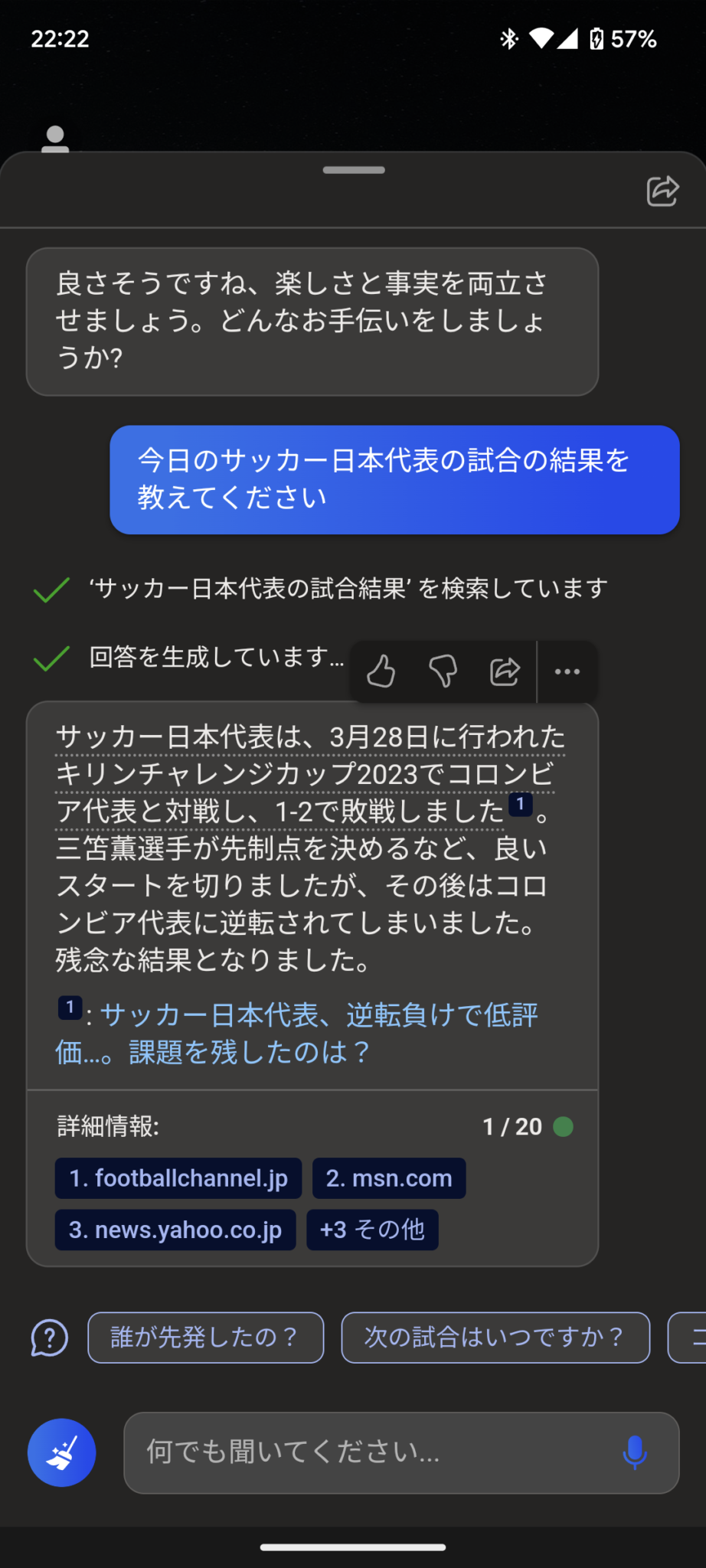Viewport: 706px width, 1568px height.
Task: Open the news.yahoo.co.jp source chip
Action: (175, 1230)
